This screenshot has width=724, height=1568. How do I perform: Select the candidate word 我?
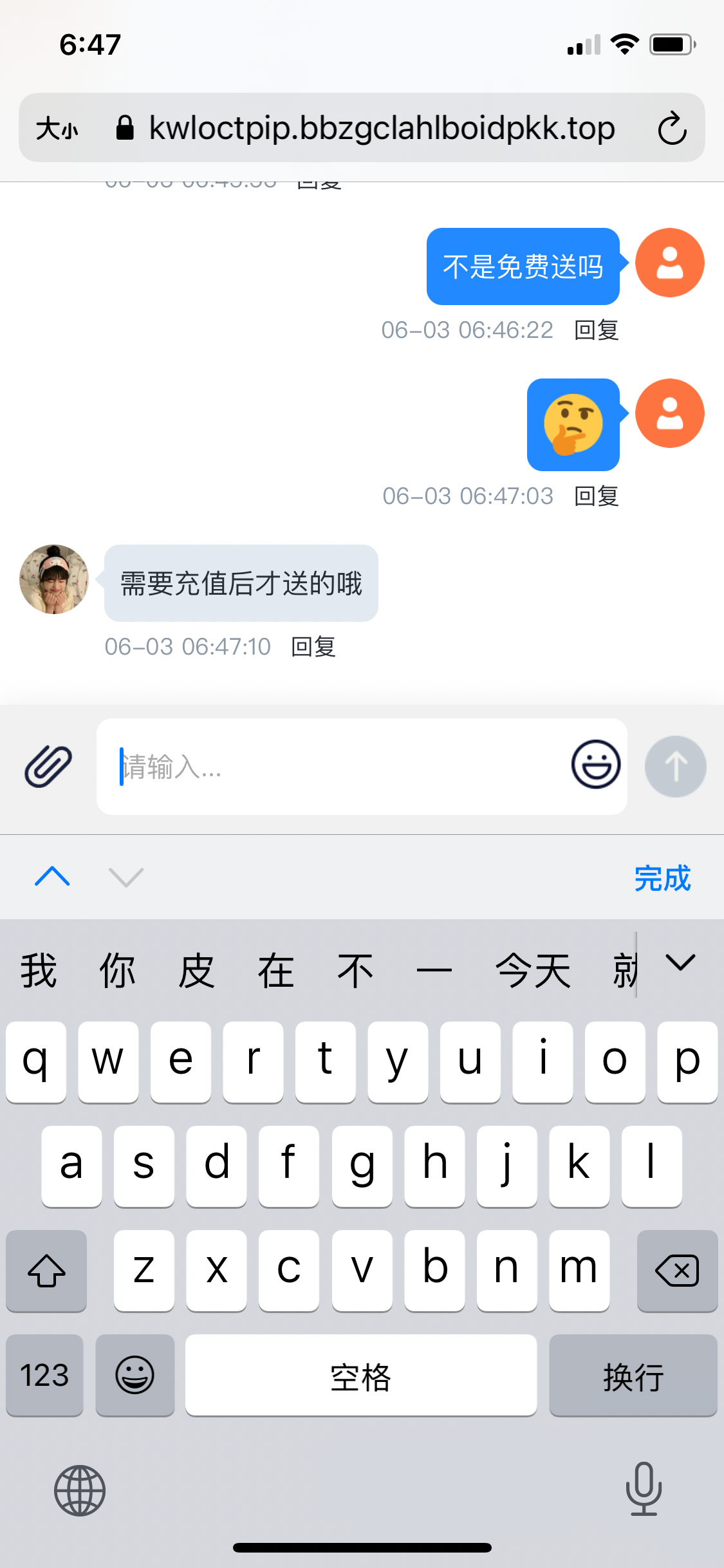(x=39, y=971)
